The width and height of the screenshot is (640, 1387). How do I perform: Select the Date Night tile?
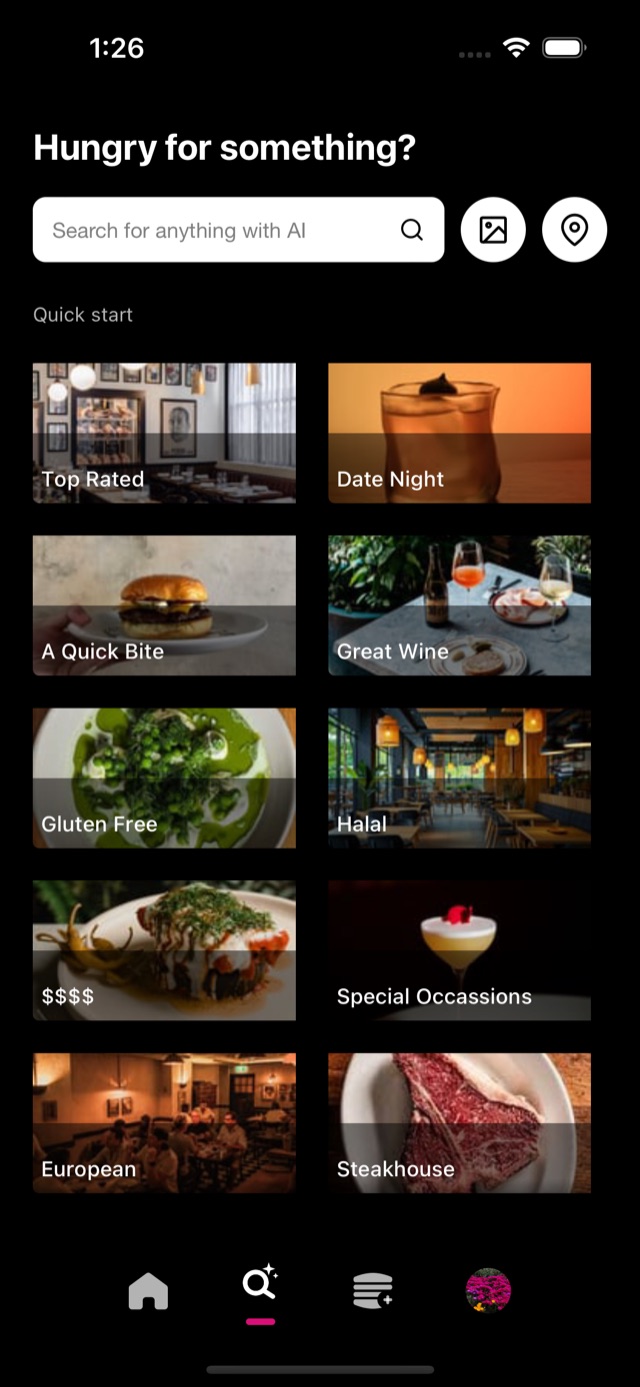[459, 433]
